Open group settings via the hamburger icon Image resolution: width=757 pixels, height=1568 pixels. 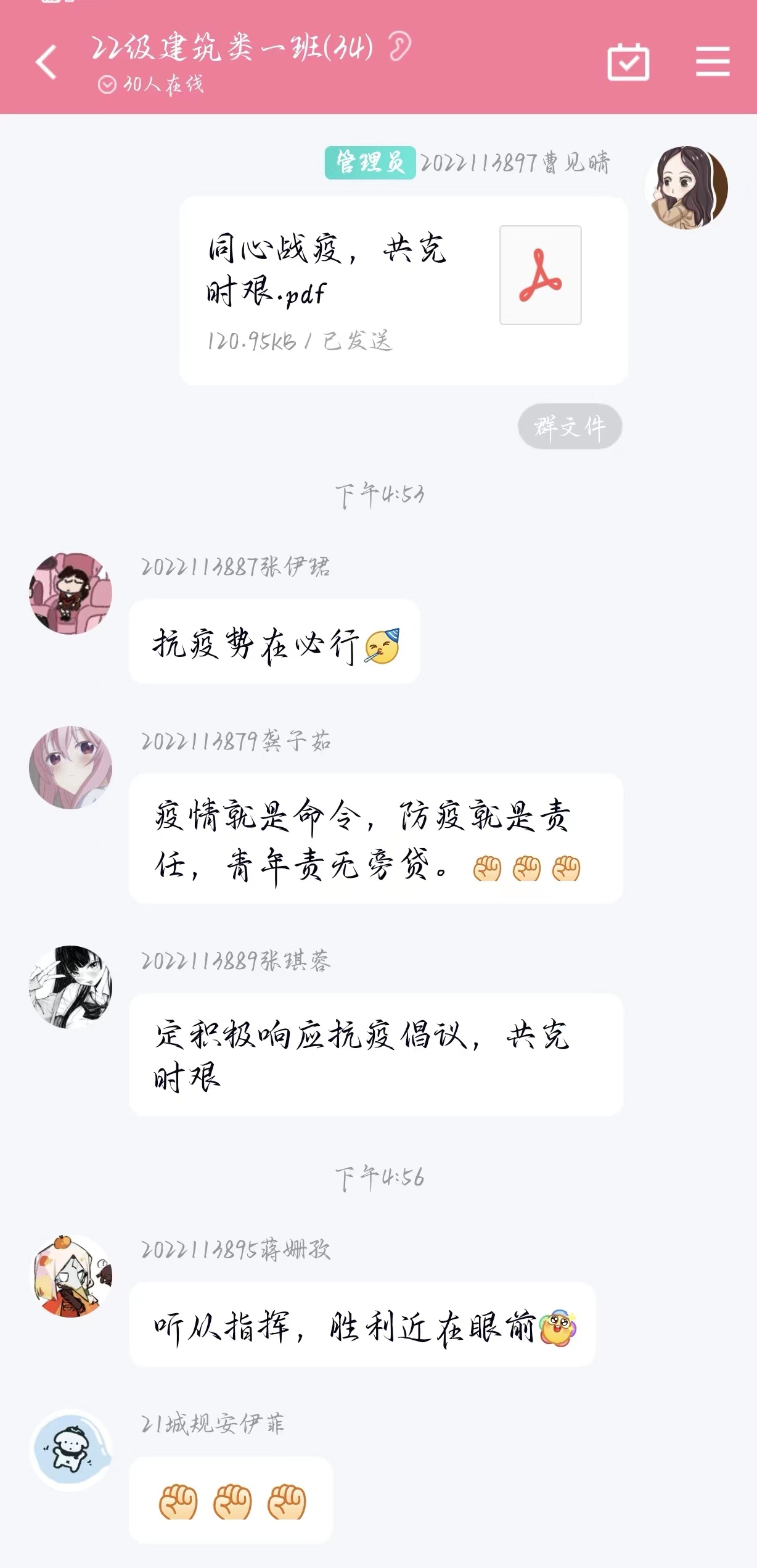pyautogui.click(x=712, y=62)
